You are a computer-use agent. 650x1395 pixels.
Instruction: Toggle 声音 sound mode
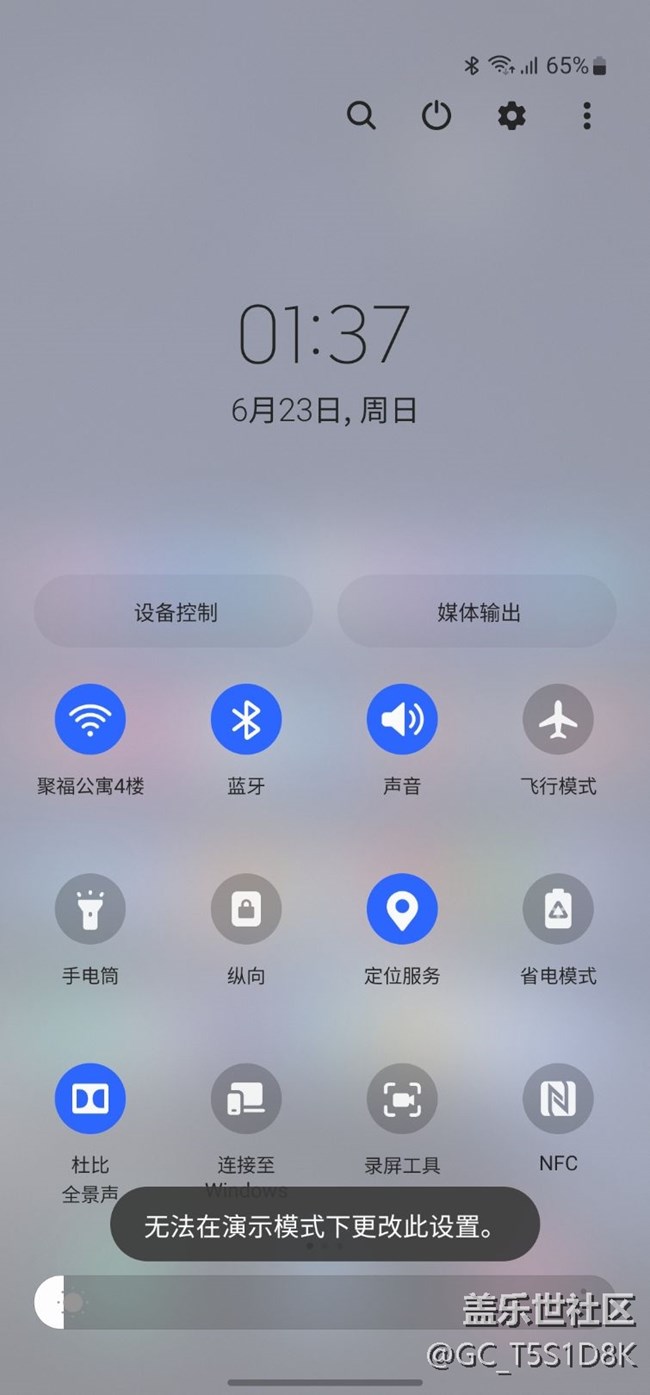pos(402,719)
